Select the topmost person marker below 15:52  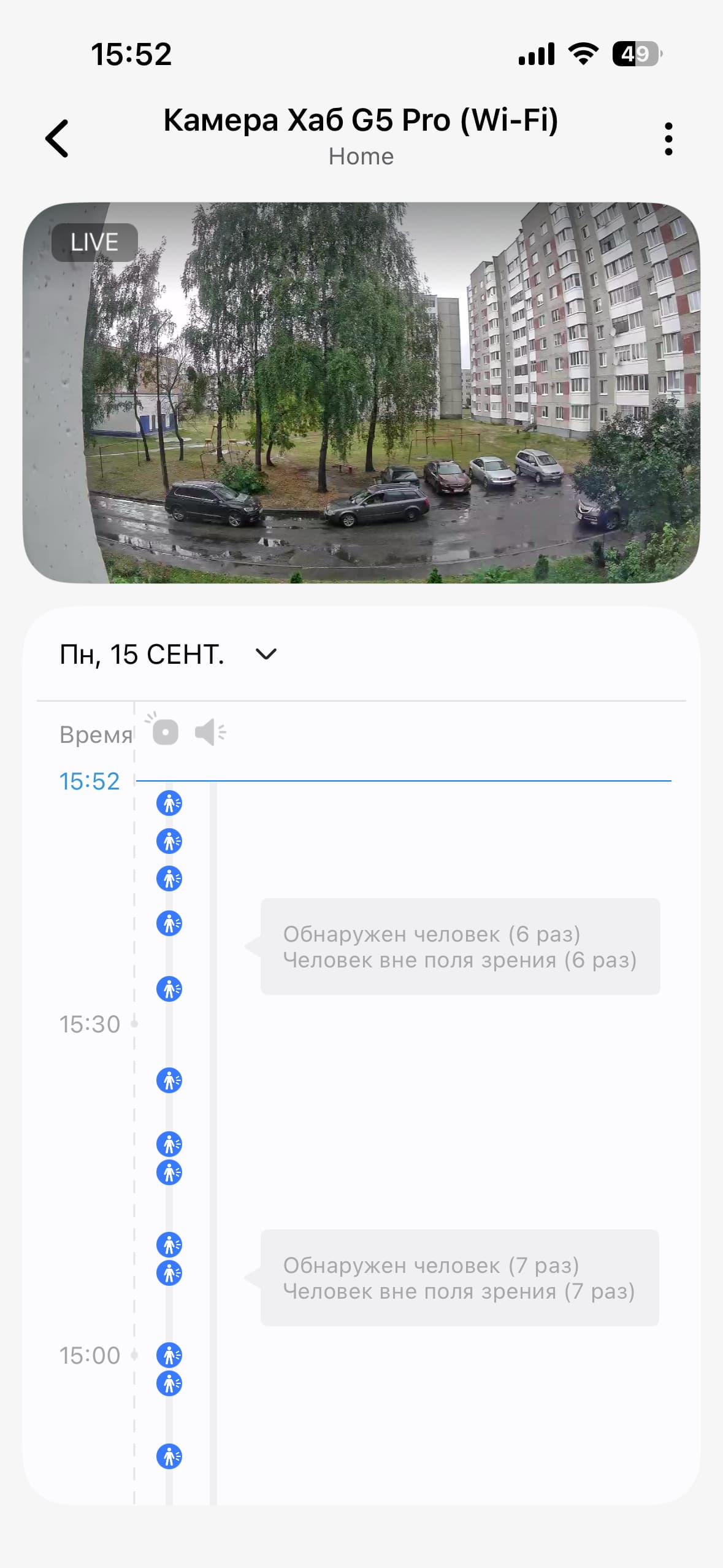pyautogui.click(x=169, y=803)
